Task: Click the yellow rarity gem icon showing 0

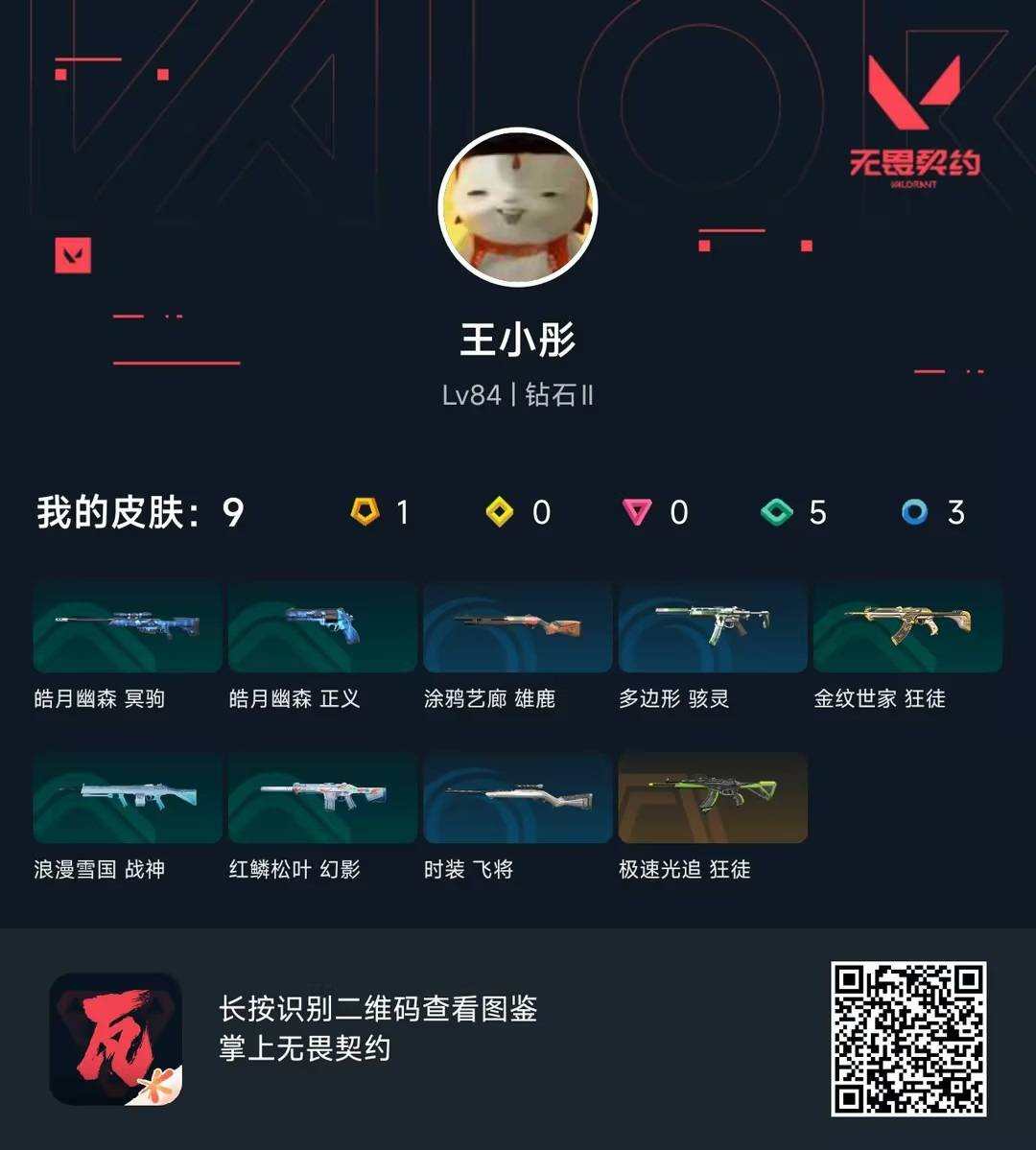Action: pyautogui.click(x=499, y=512)
